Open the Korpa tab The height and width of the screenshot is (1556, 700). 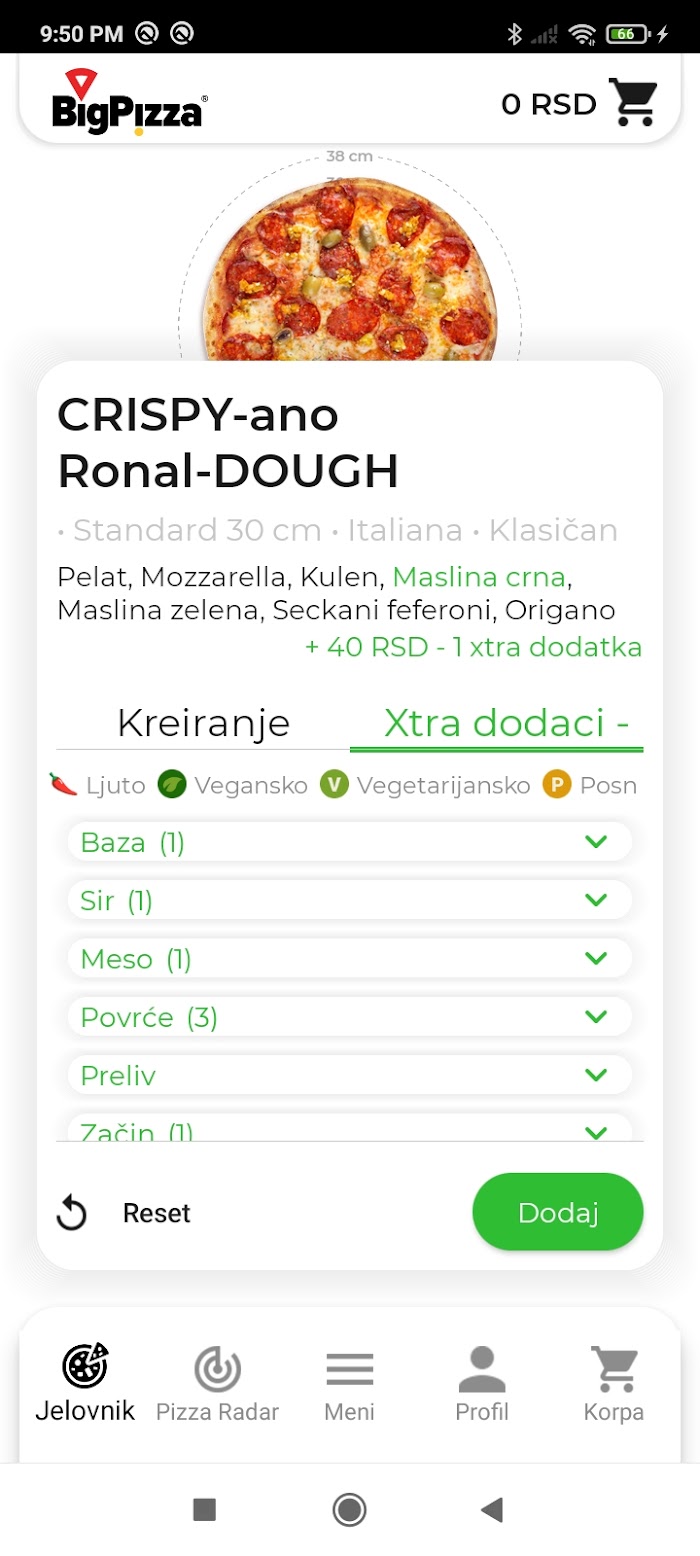tap(614, 1384)
